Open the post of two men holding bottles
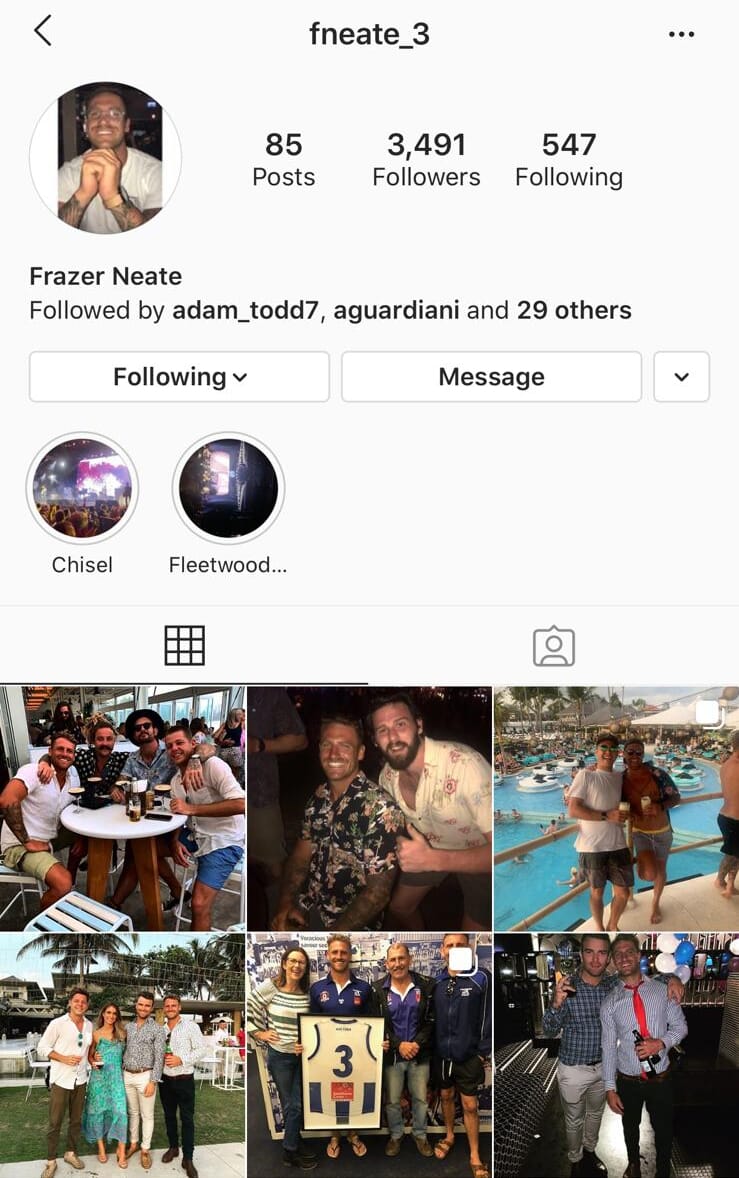 [616, 1055]
